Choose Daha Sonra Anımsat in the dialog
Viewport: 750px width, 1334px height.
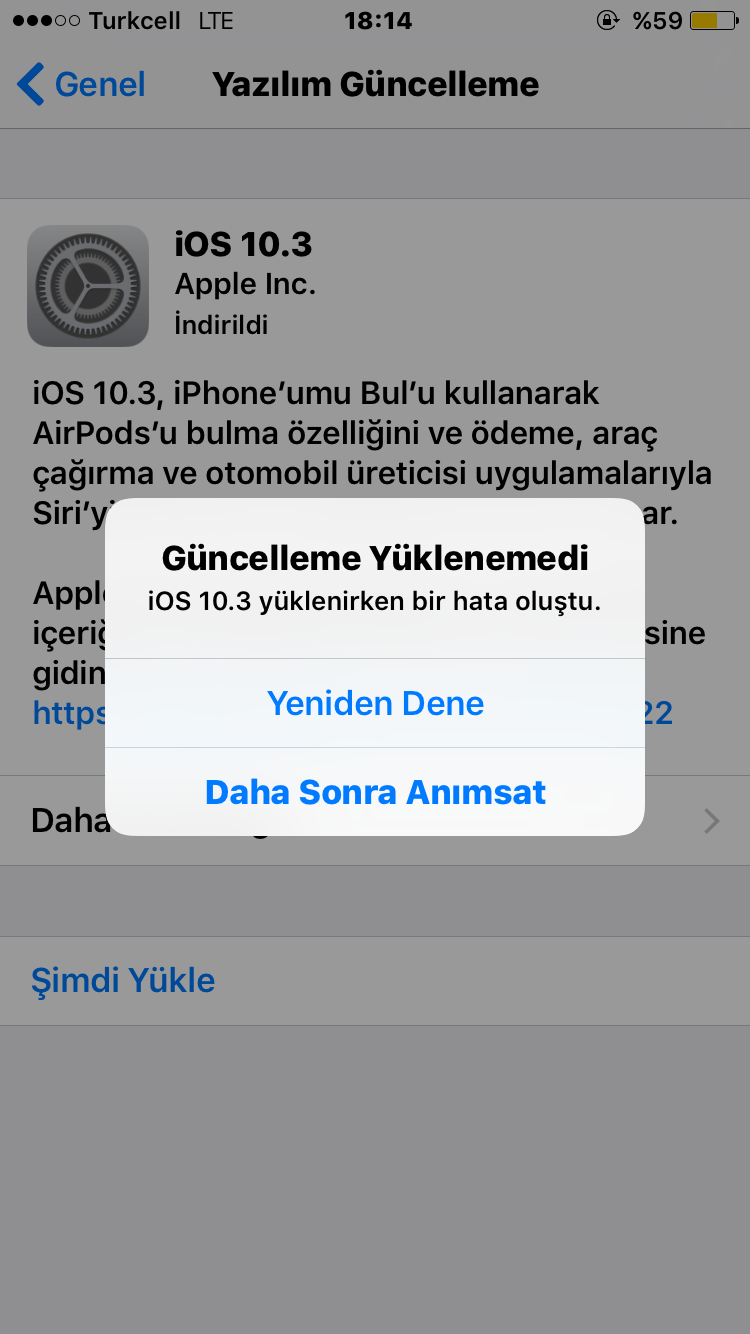coord(375,792)
